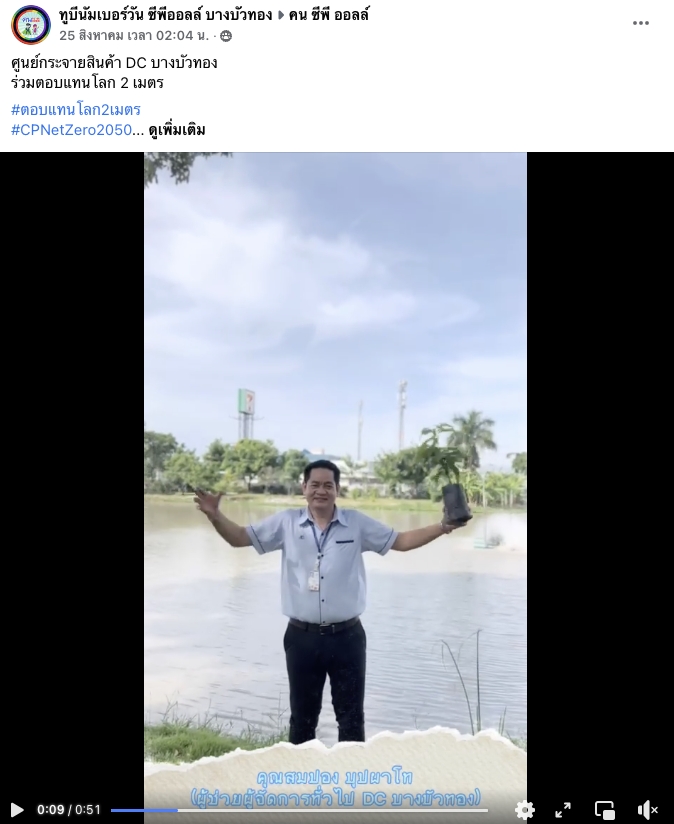Screen dimensions: 674x824
Task: Expand post text with ดูเพิ่มเติม
Action: coord(177,130)
